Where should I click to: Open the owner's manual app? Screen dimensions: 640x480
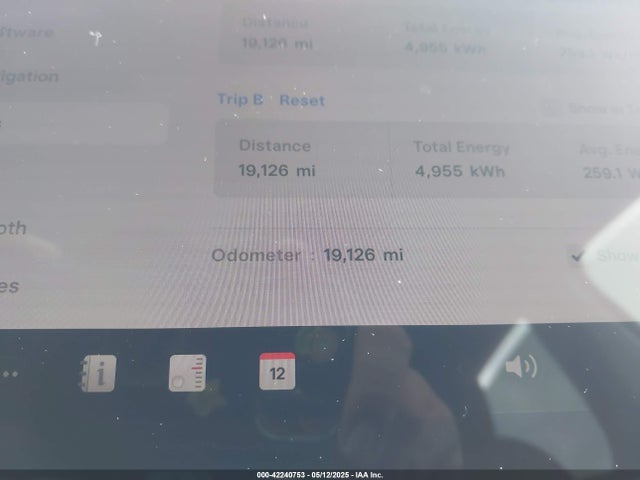(x=98, y=373)
